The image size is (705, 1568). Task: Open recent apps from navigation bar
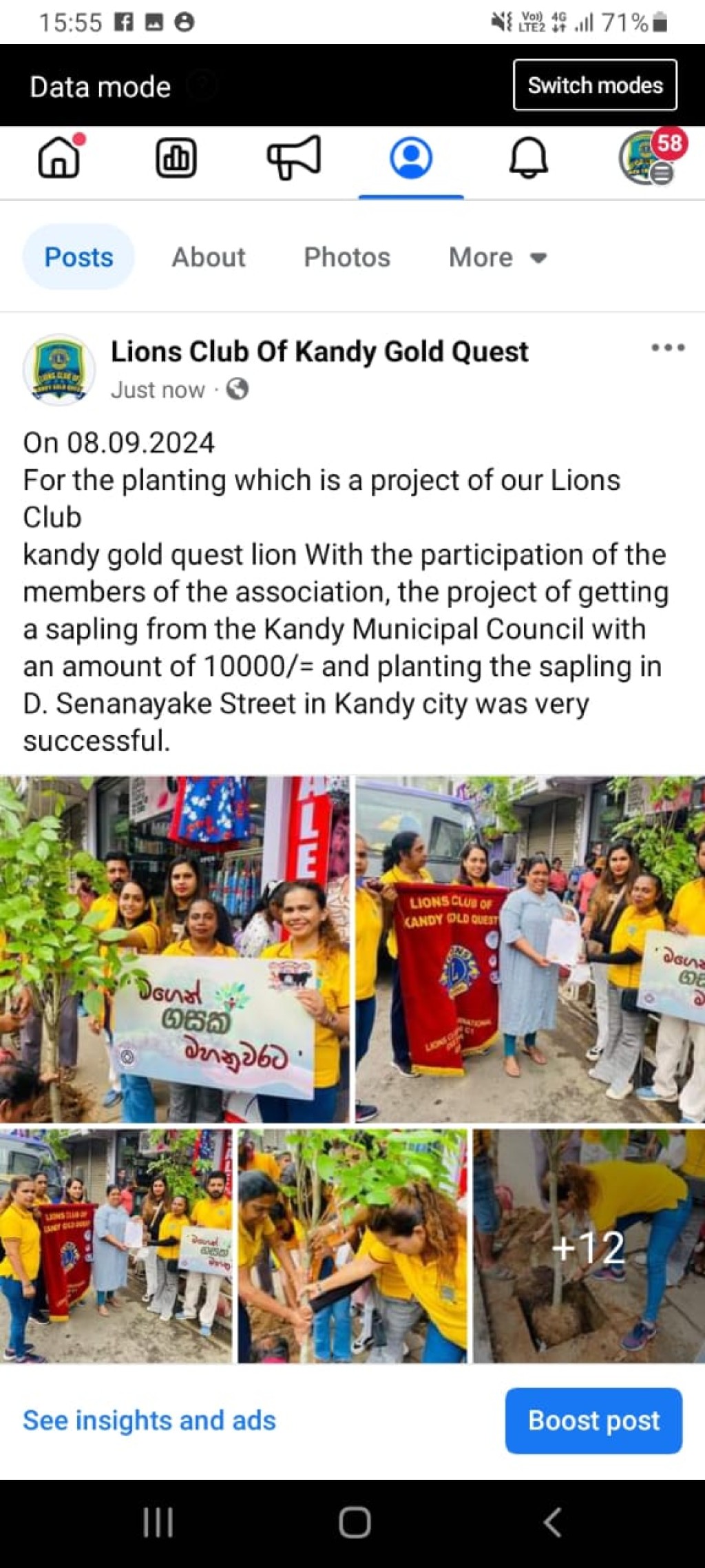pos(158,1522)
